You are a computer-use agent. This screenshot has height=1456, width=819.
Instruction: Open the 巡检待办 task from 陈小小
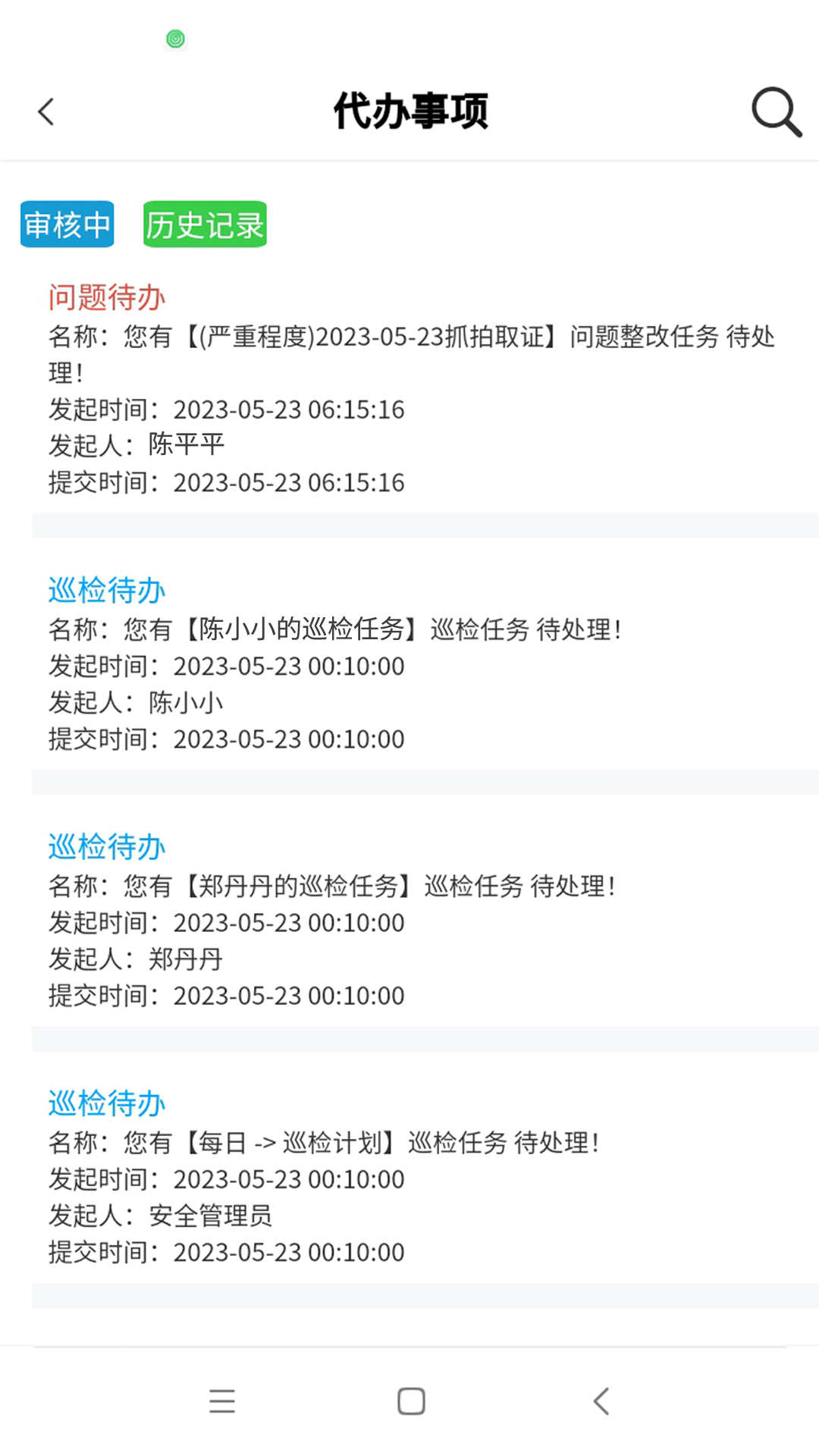409,664
